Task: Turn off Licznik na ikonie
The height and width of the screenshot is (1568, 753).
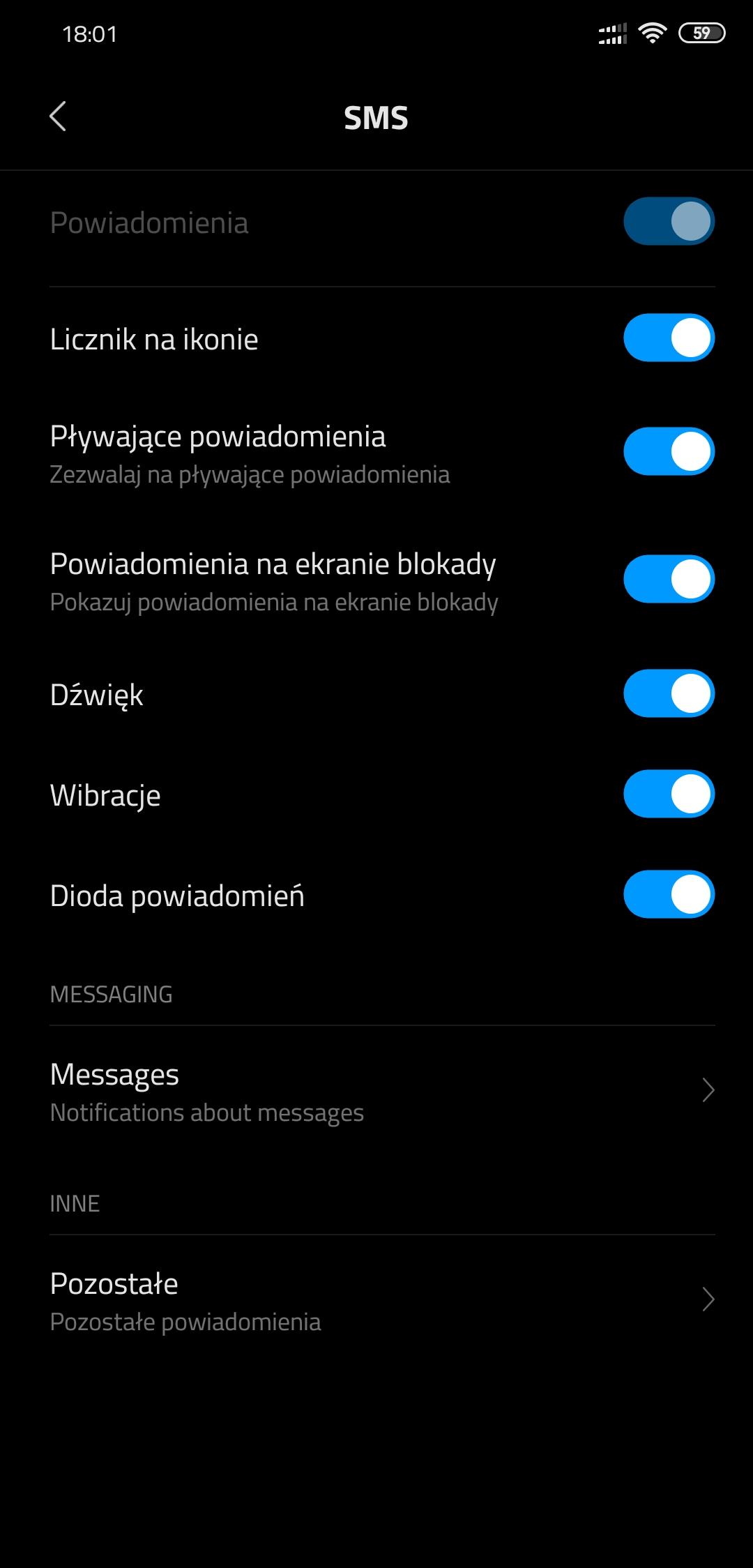Action: 669,338
